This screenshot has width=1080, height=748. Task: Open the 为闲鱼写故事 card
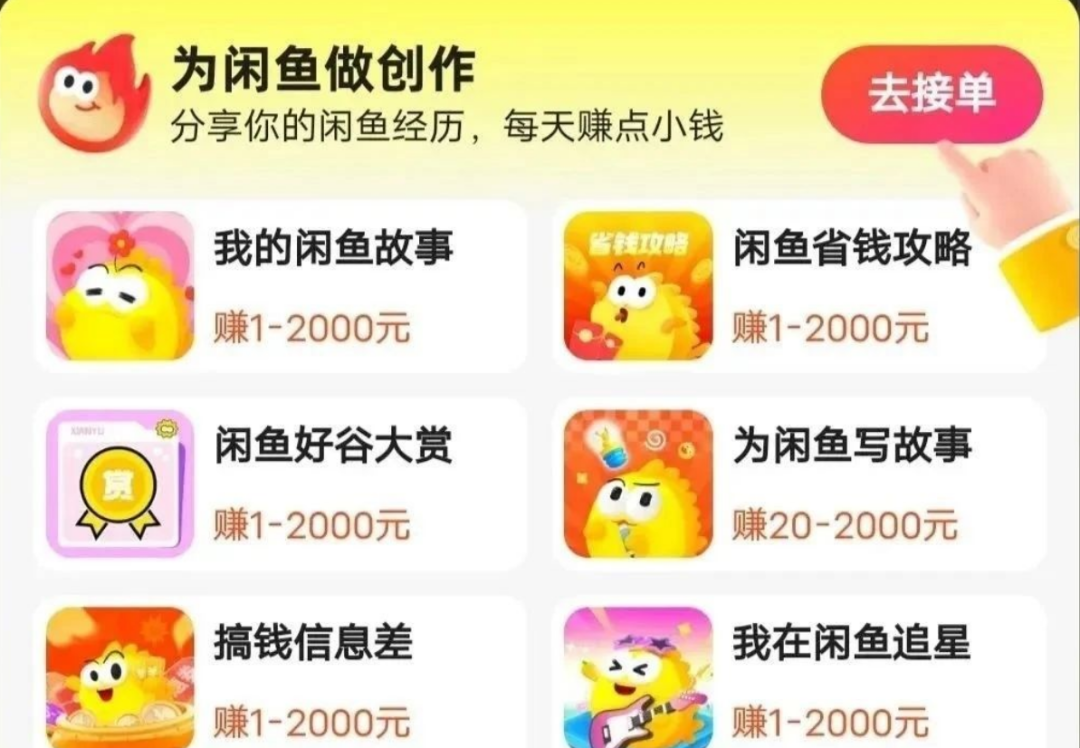(800, 483)
